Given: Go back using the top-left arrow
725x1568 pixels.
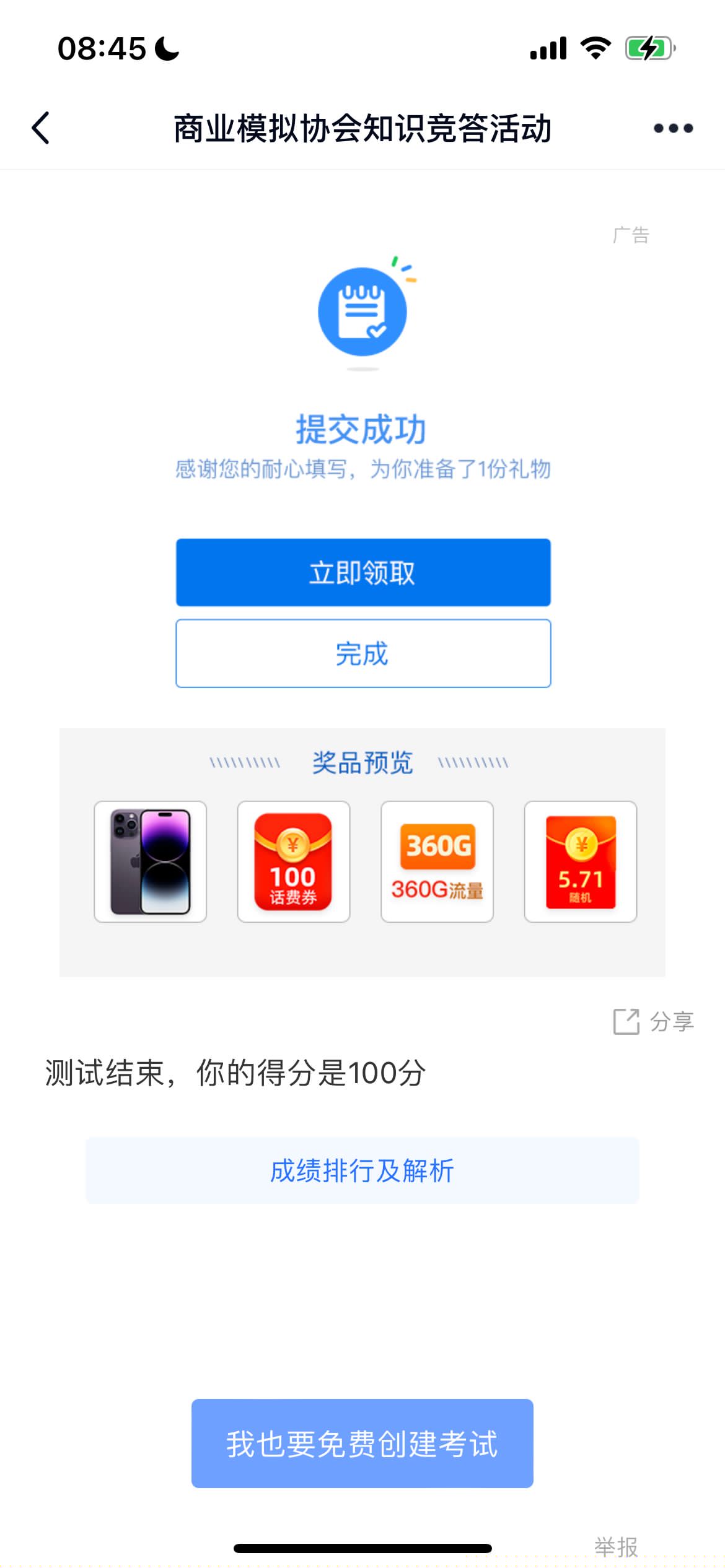Looking at the screenshot, I should (x=41, y=128).
